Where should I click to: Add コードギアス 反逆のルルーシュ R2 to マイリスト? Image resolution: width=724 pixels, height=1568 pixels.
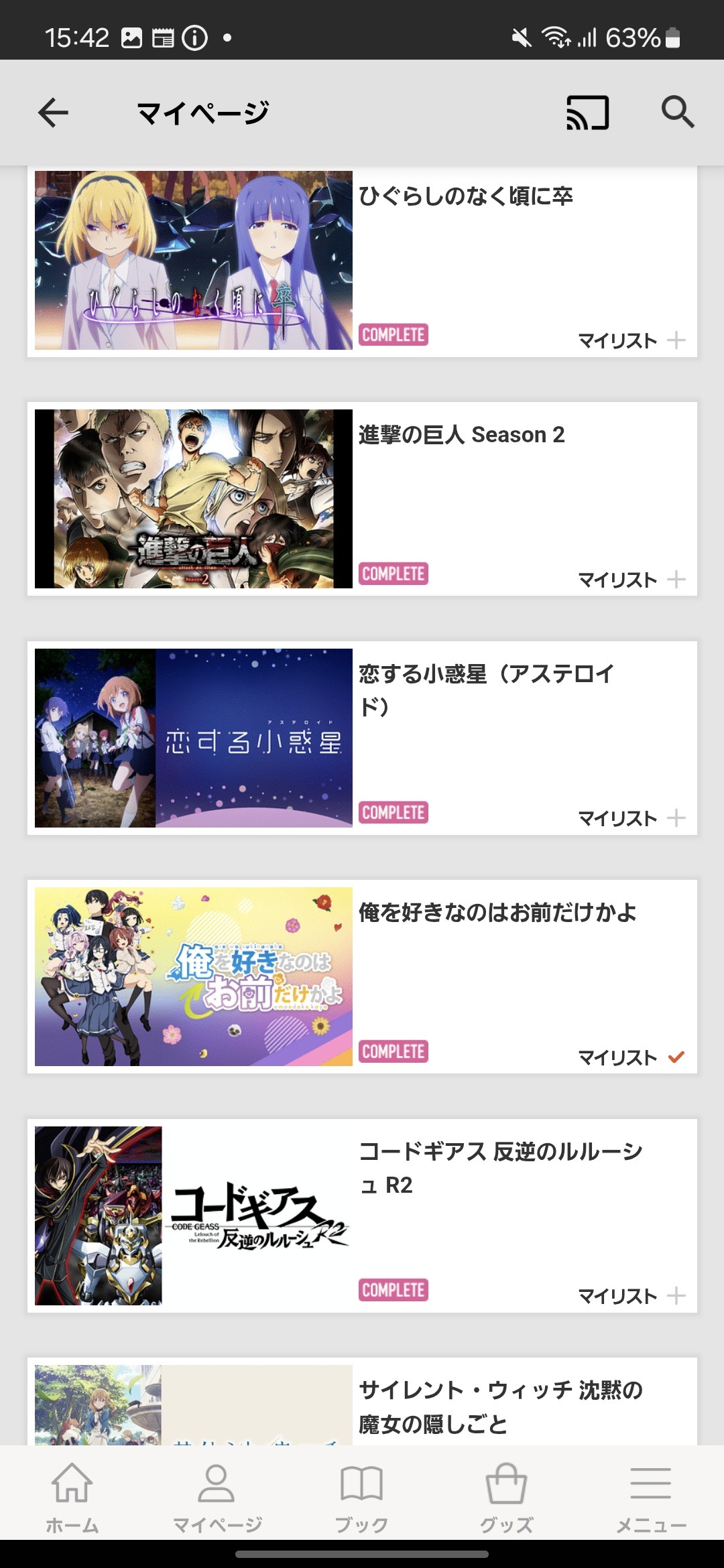pyautogui.click(x=631, y=1296)
